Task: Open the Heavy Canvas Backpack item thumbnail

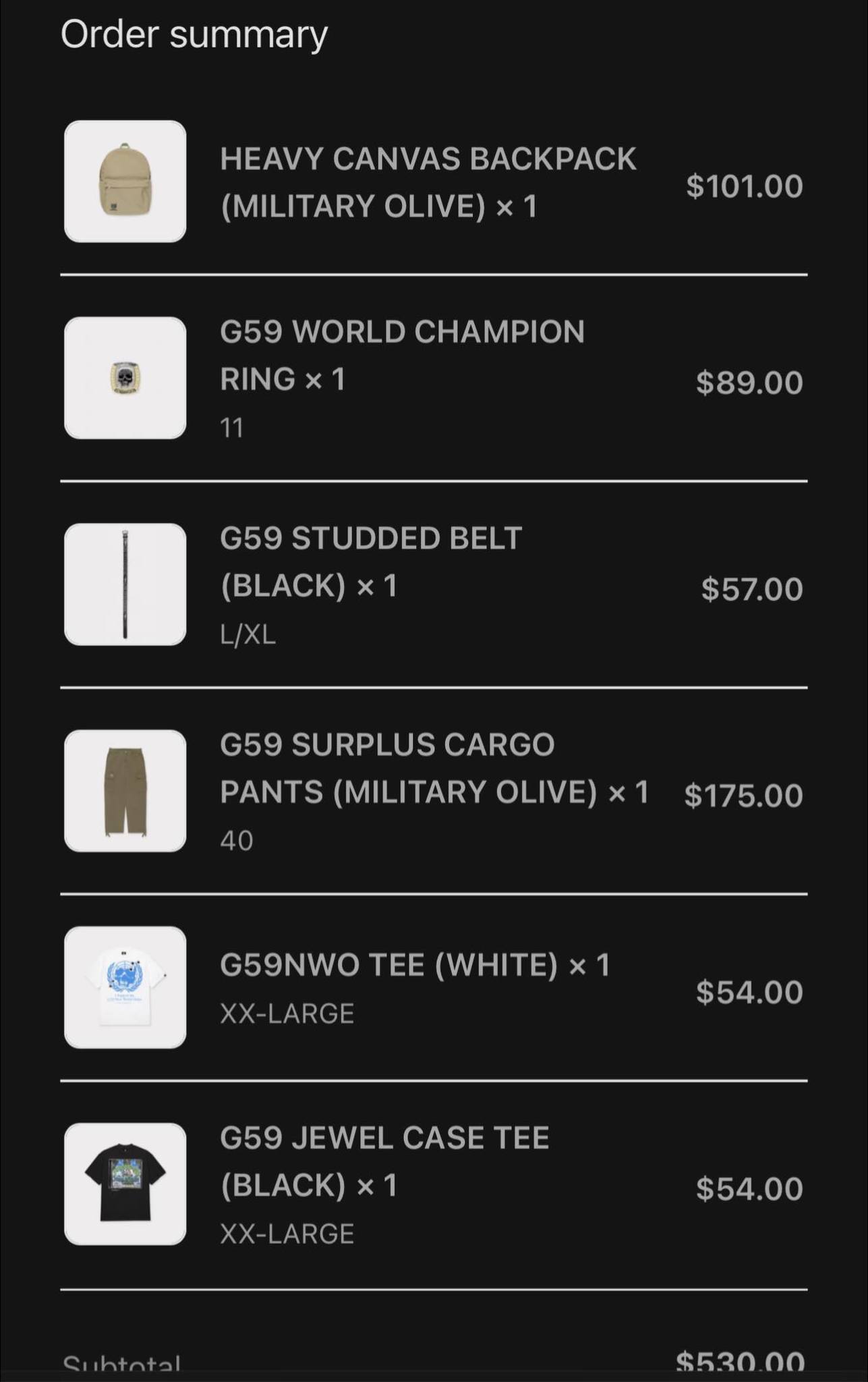Action: click(125, 181)
